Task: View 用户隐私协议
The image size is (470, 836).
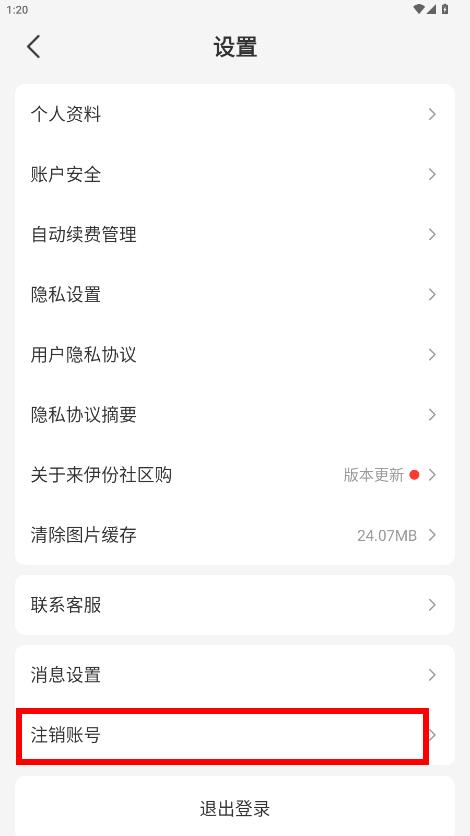Action: (x=234, y=355)
